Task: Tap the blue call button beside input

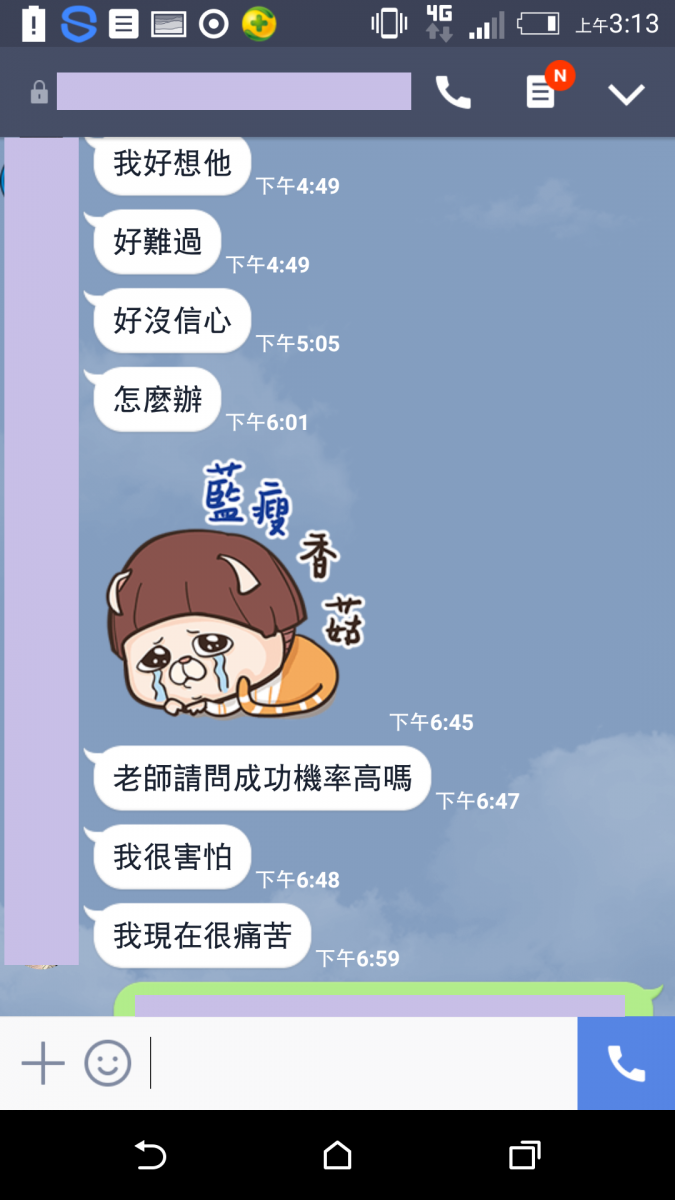Action: [626, 1063]
